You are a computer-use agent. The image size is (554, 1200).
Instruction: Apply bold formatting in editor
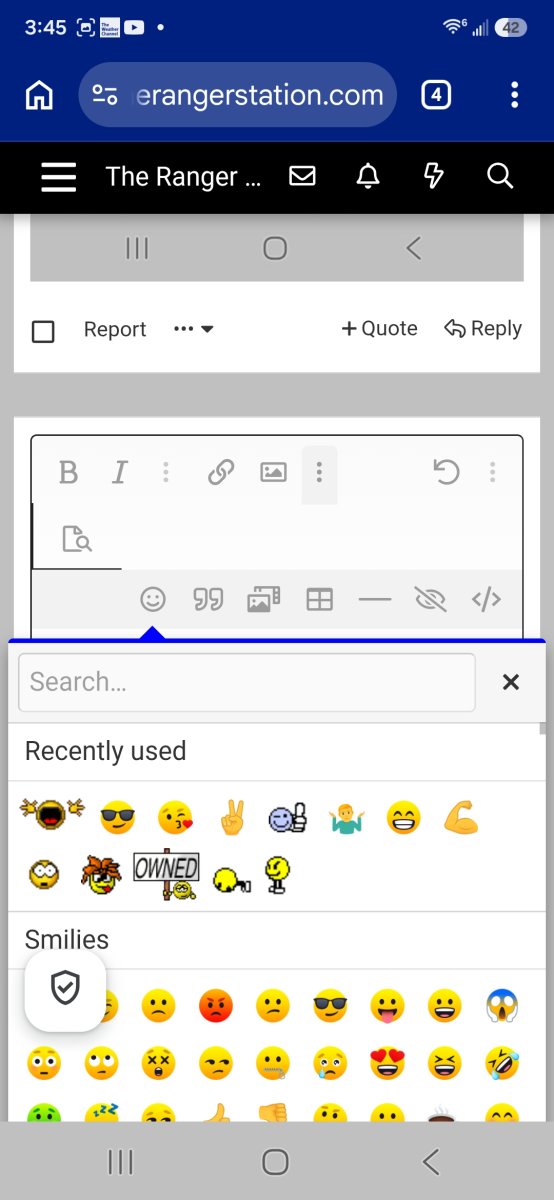68,472
